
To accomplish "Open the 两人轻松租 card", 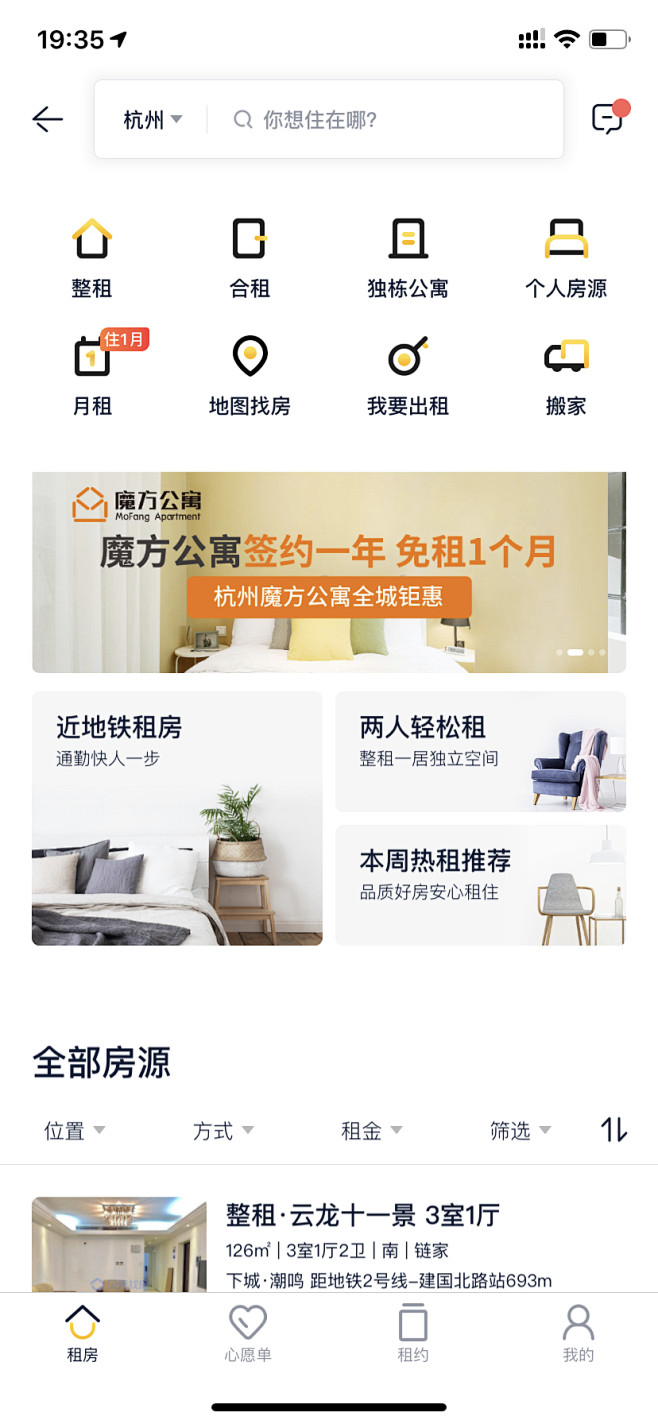I will [x=481, y=751].
